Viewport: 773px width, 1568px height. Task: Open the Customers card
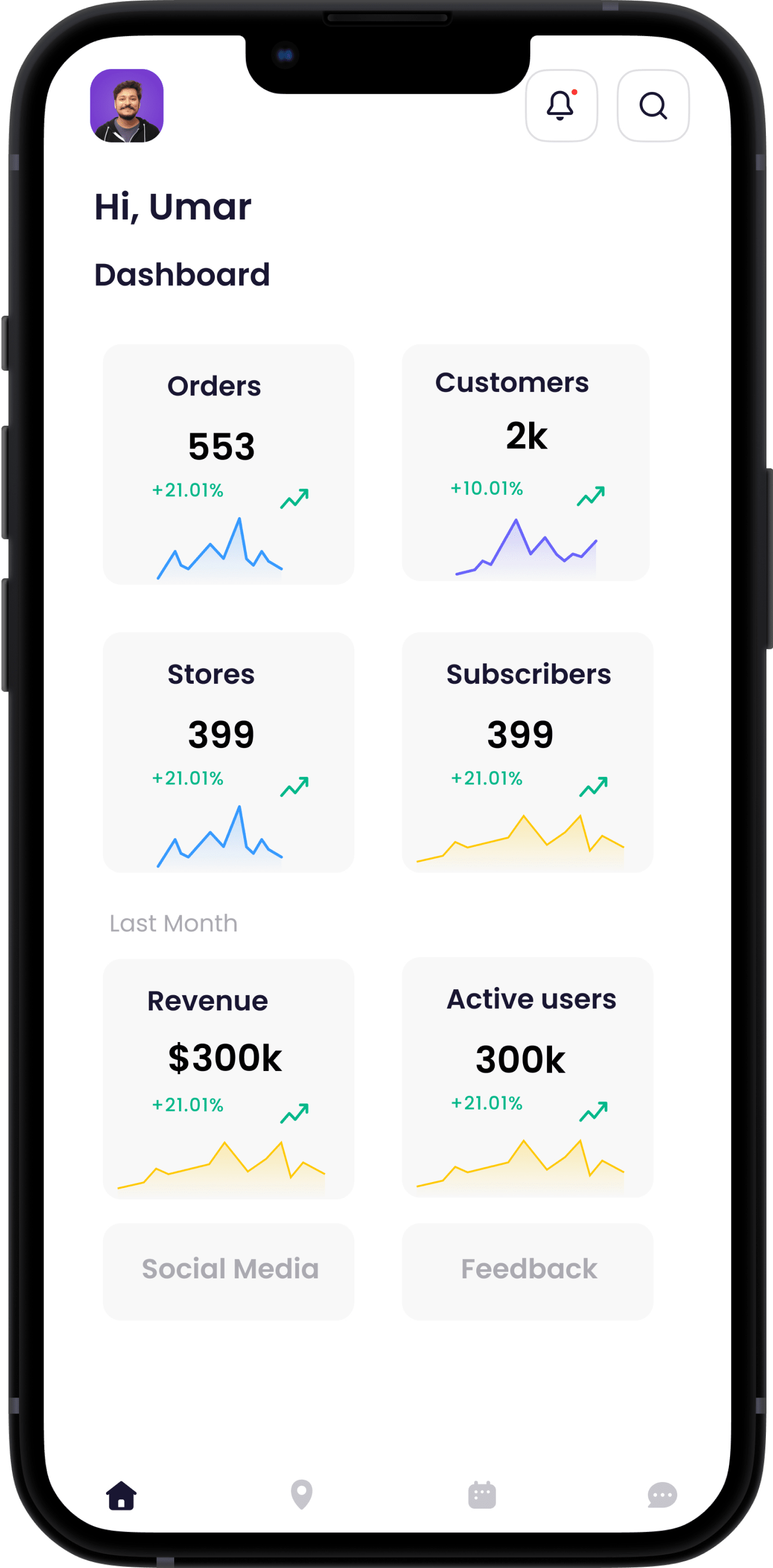(525, 463)
